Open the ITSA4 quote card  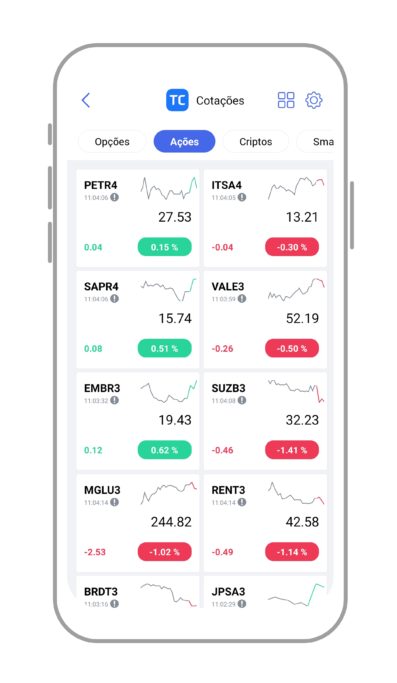point(265,218)
